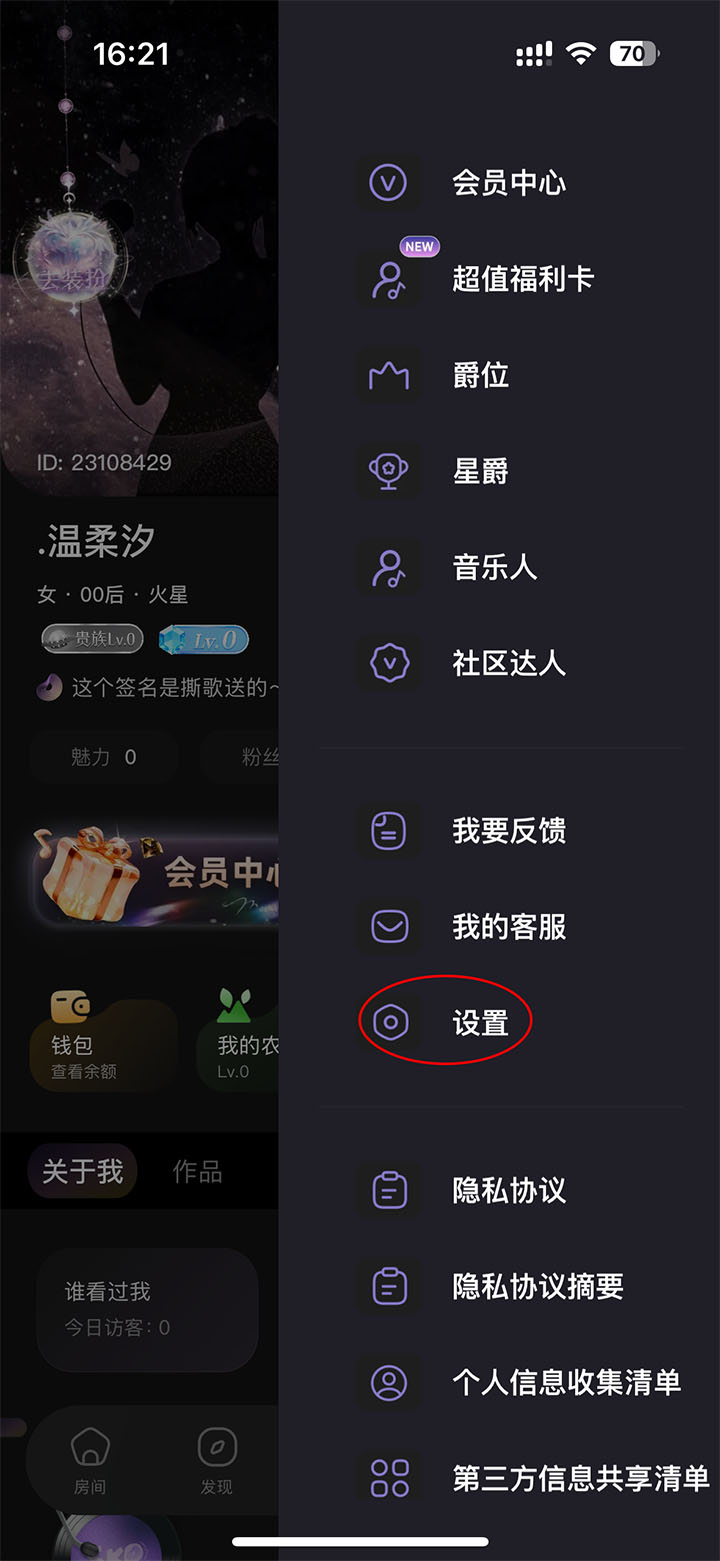
Task: Open 会员中心 in the side menu
Action: click(508, 183)
